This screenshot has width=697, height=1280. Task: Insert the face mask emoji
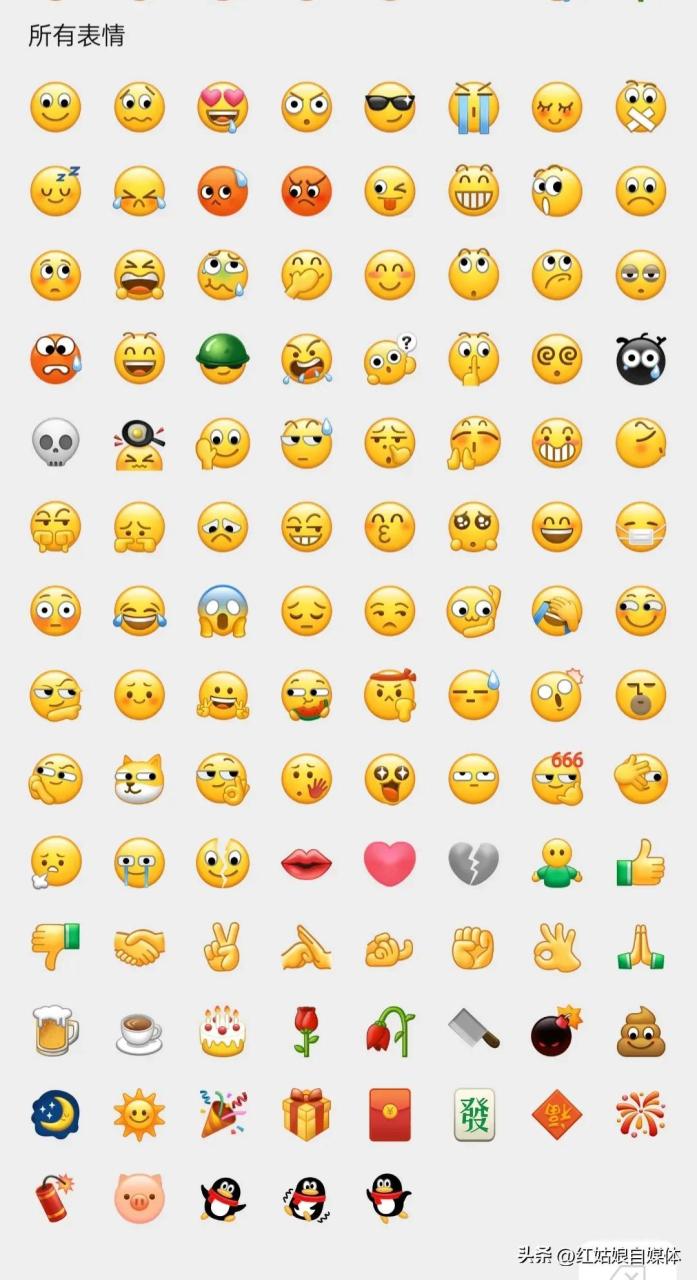click(640, 527)
